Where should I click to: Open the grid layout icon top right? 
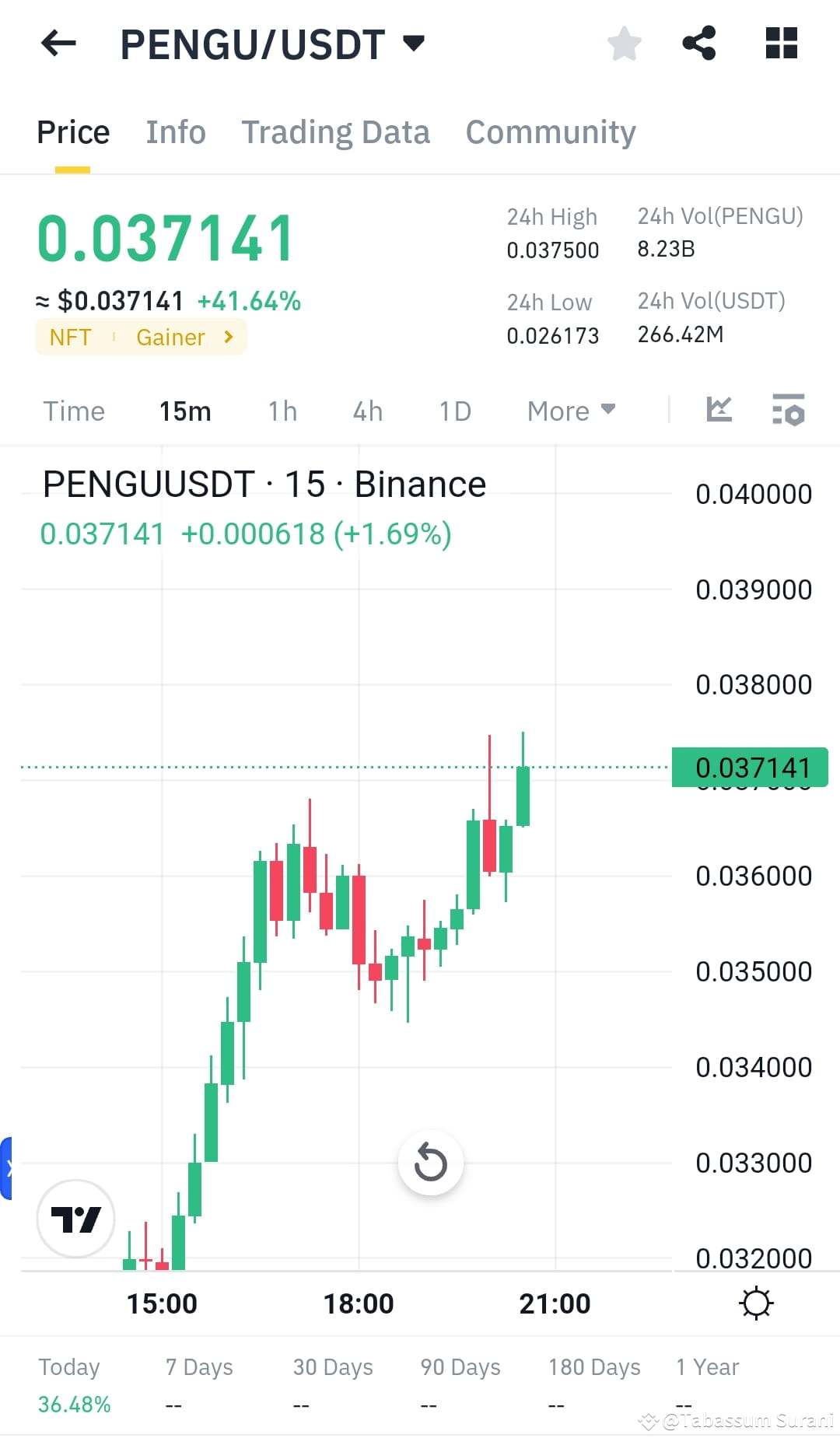tap(781, 44)
